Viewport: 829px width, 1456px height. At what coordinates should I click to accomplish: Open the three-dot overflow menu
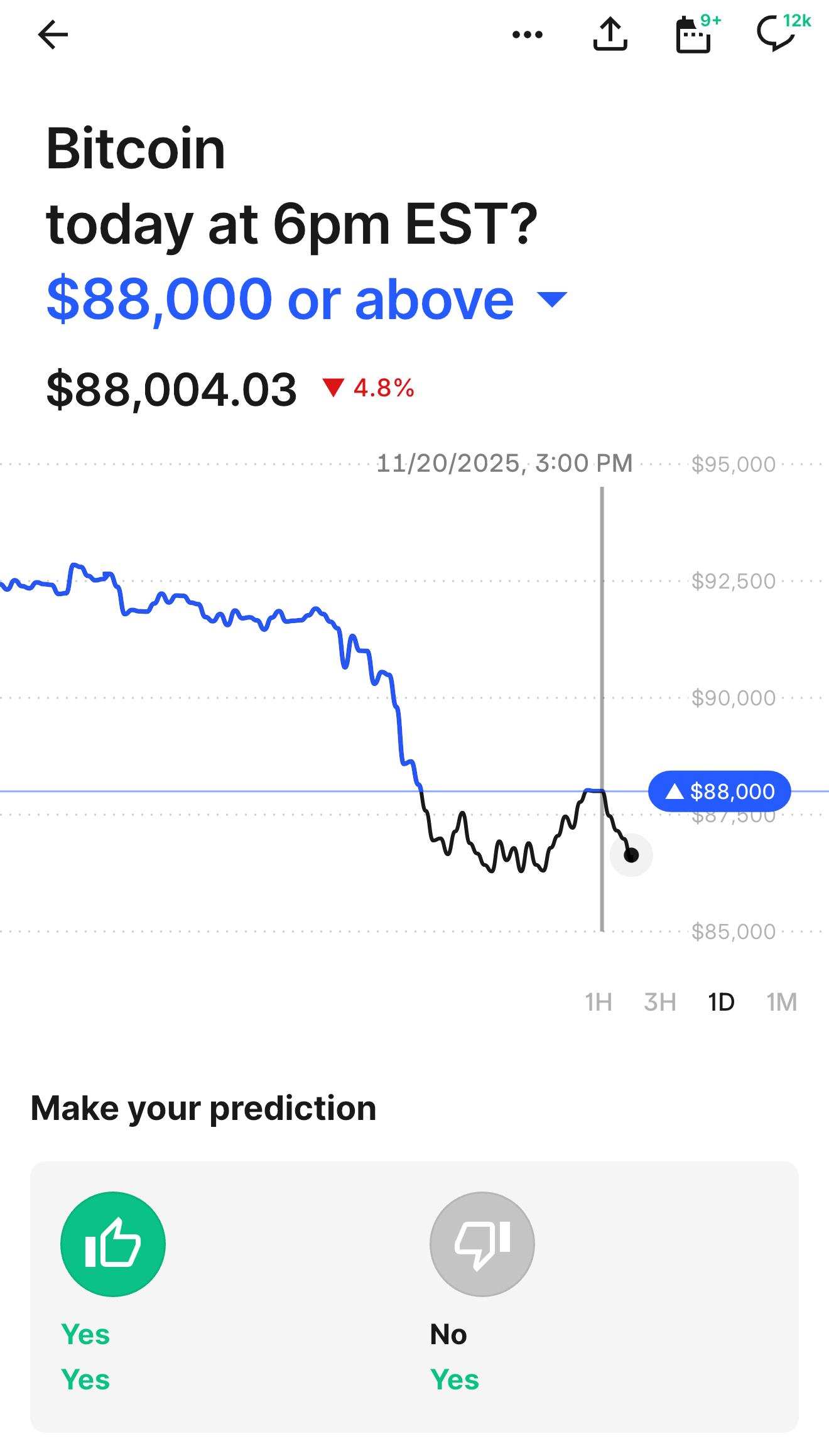pyautogui.click(x=528, y=35)
